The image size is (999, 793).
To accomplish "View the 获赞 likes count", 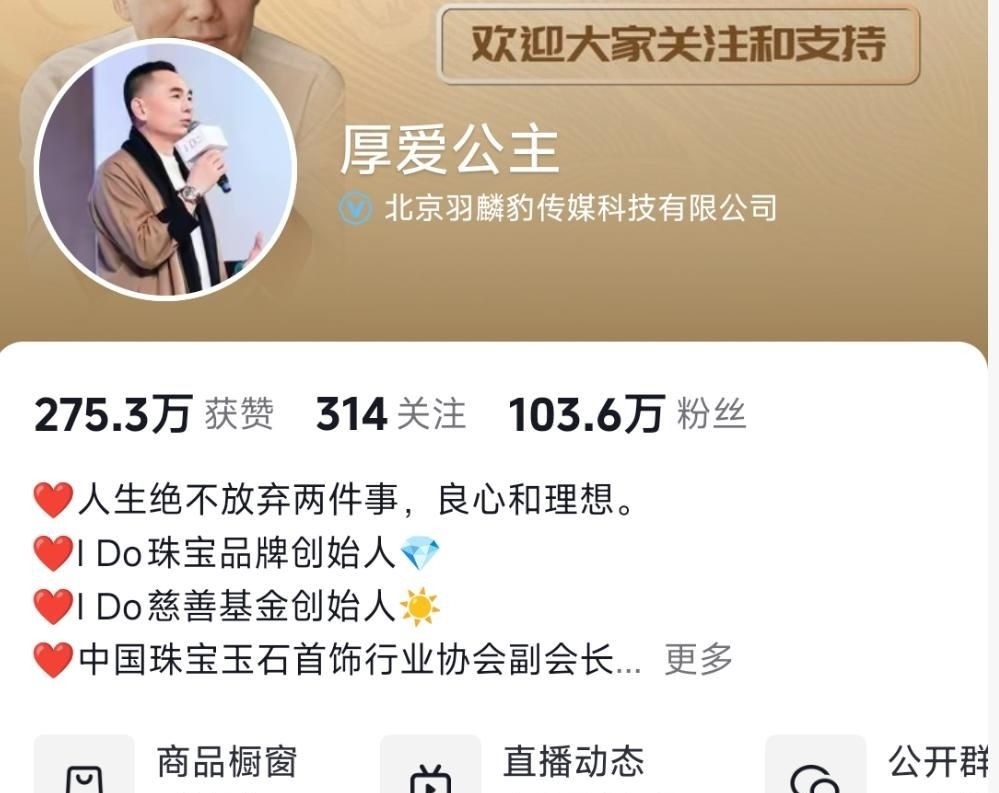I will [154, 414].
